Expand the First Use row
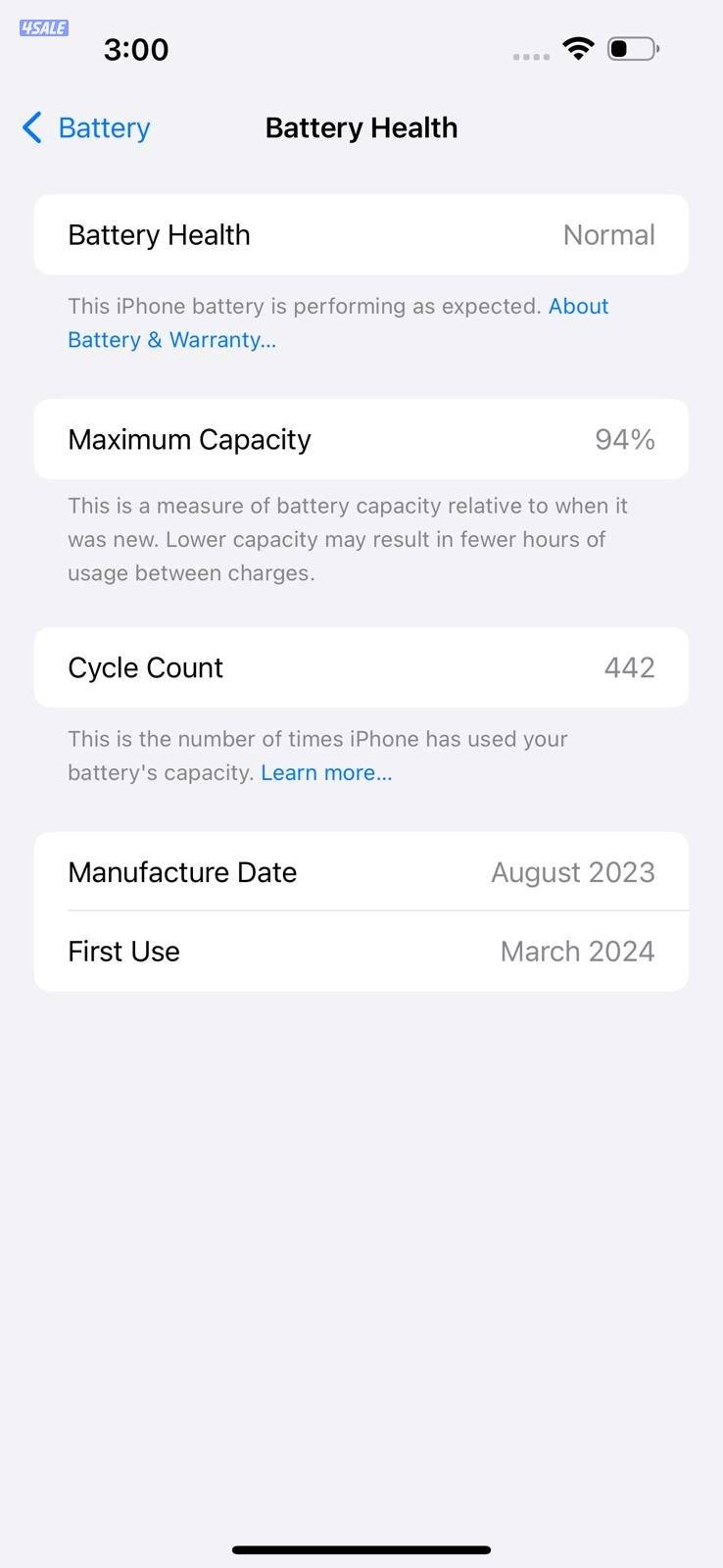 click(x=361, y=950)
